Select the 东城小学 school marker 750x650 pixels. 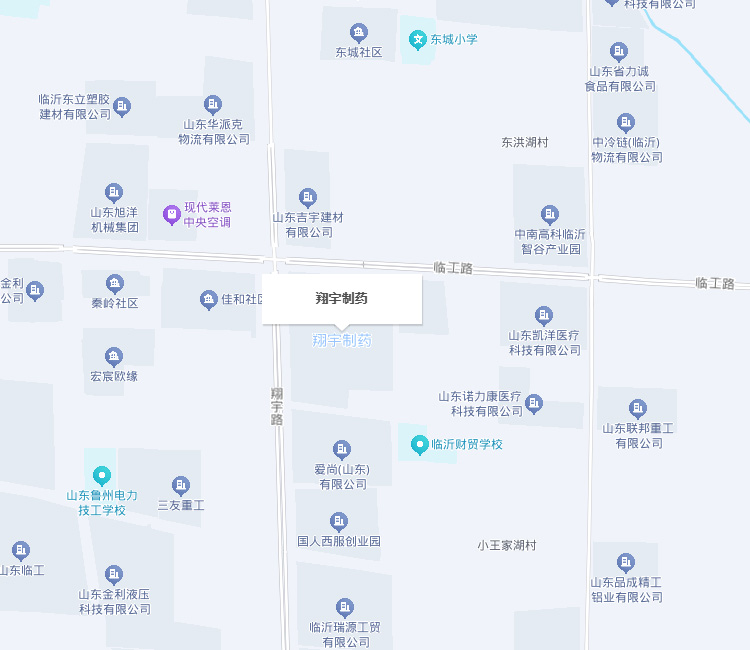pyautogui.click(x=418, y=40)
